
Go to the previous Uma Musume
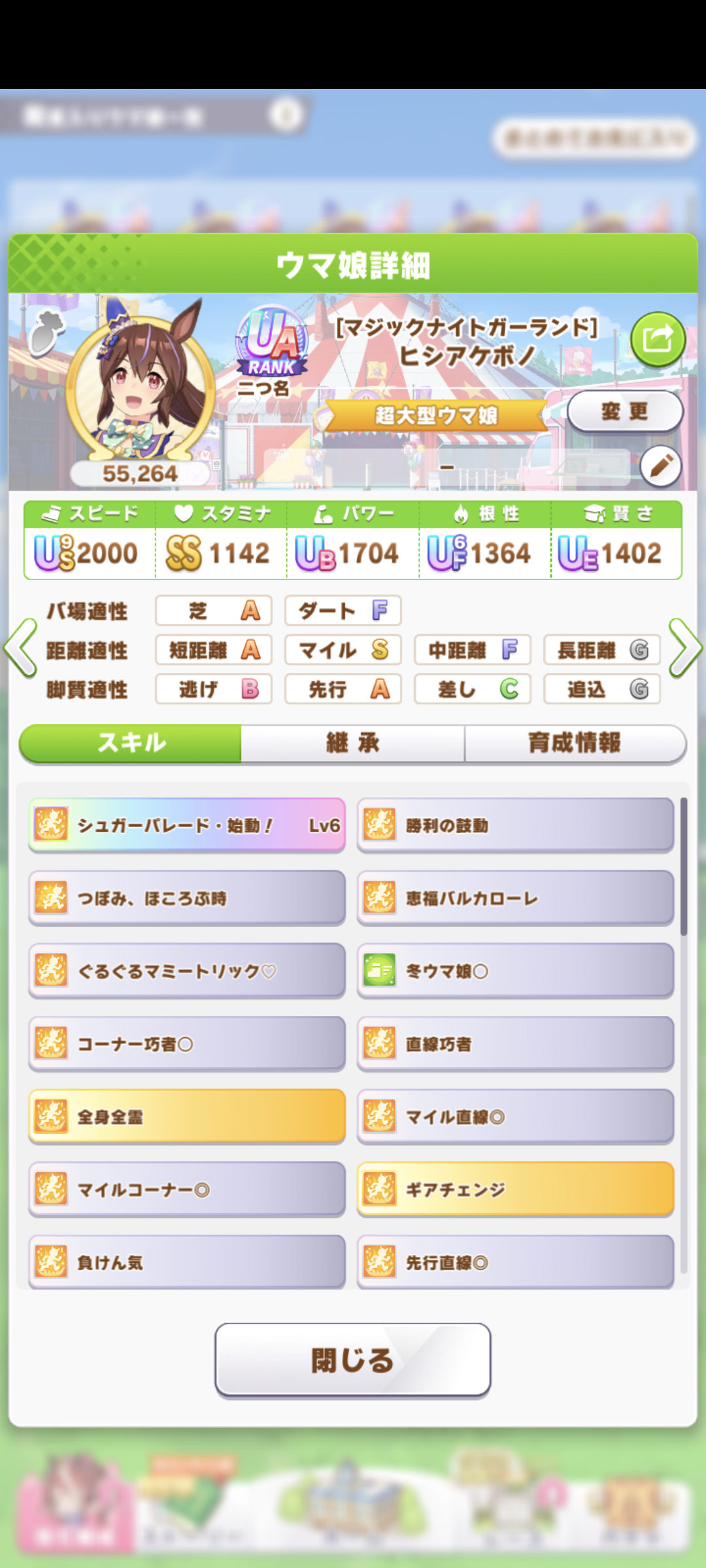(x=21, y=648)
